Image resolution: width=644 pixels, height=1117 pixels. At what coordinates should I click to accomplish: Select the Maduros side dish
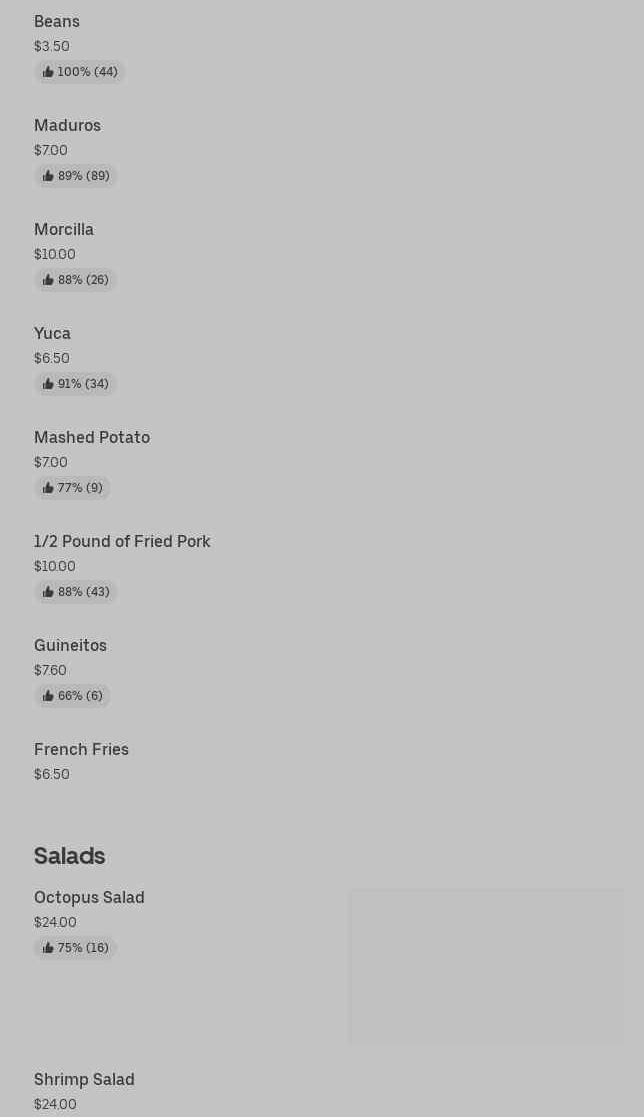coord(67,126)
